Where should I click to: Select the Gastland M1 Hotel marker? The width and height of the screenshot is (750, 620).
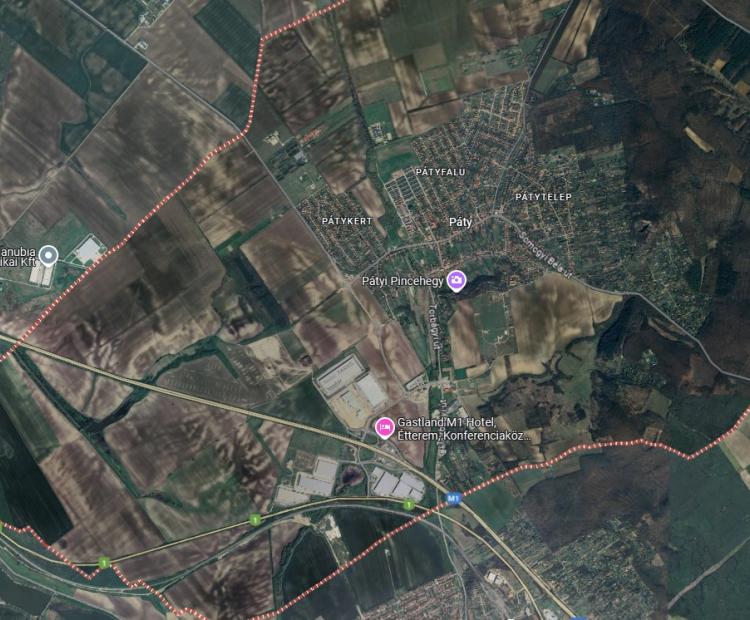coord(383,427)
